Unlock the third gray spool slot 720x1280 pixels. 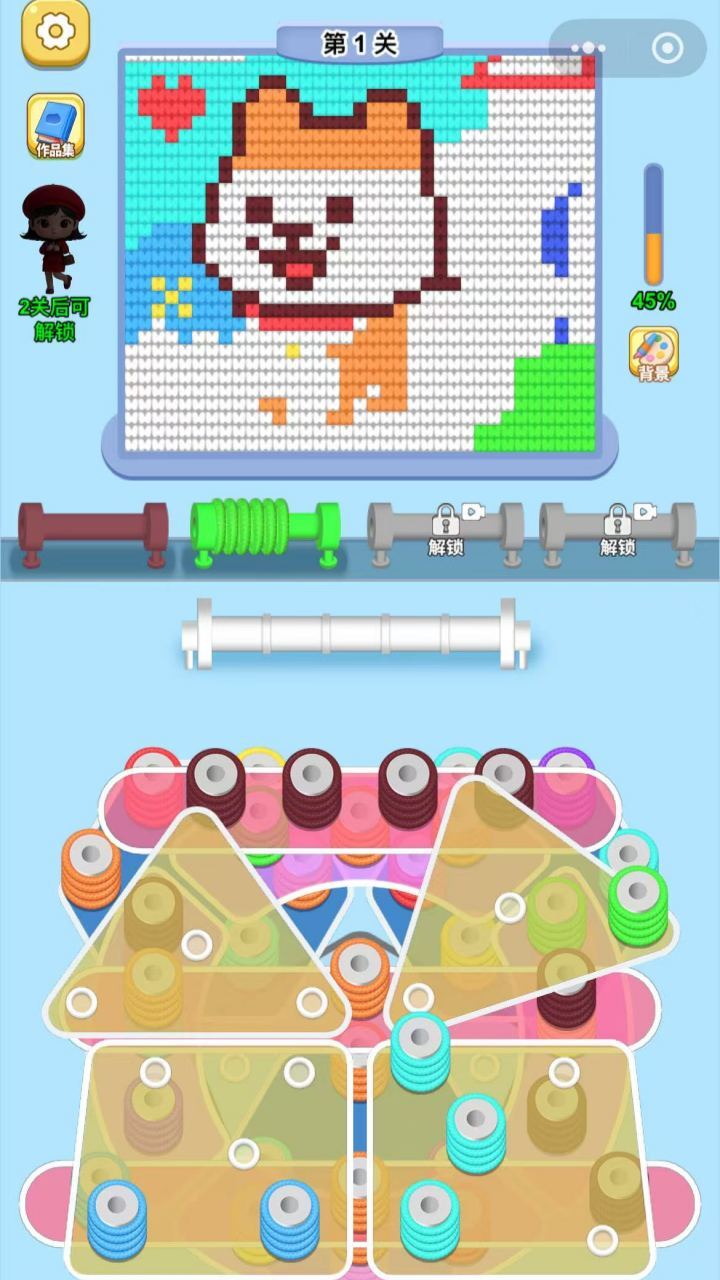(x=445, y=528)
